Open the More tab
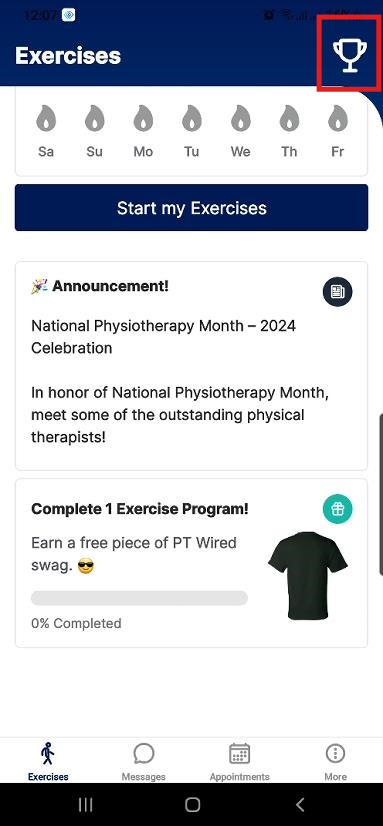The width and height of the screenshot is (383, 826). (336, 761)
